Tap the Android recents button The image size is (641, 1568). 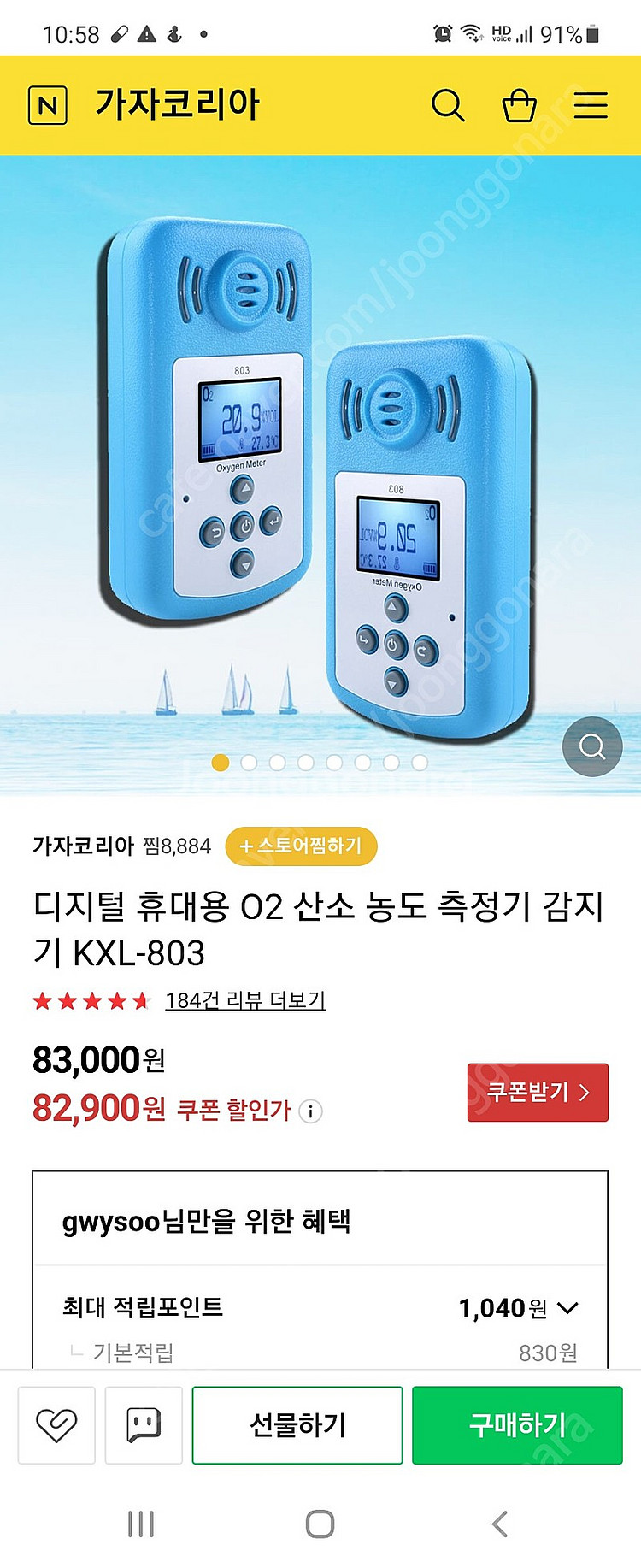(142, 1523)
